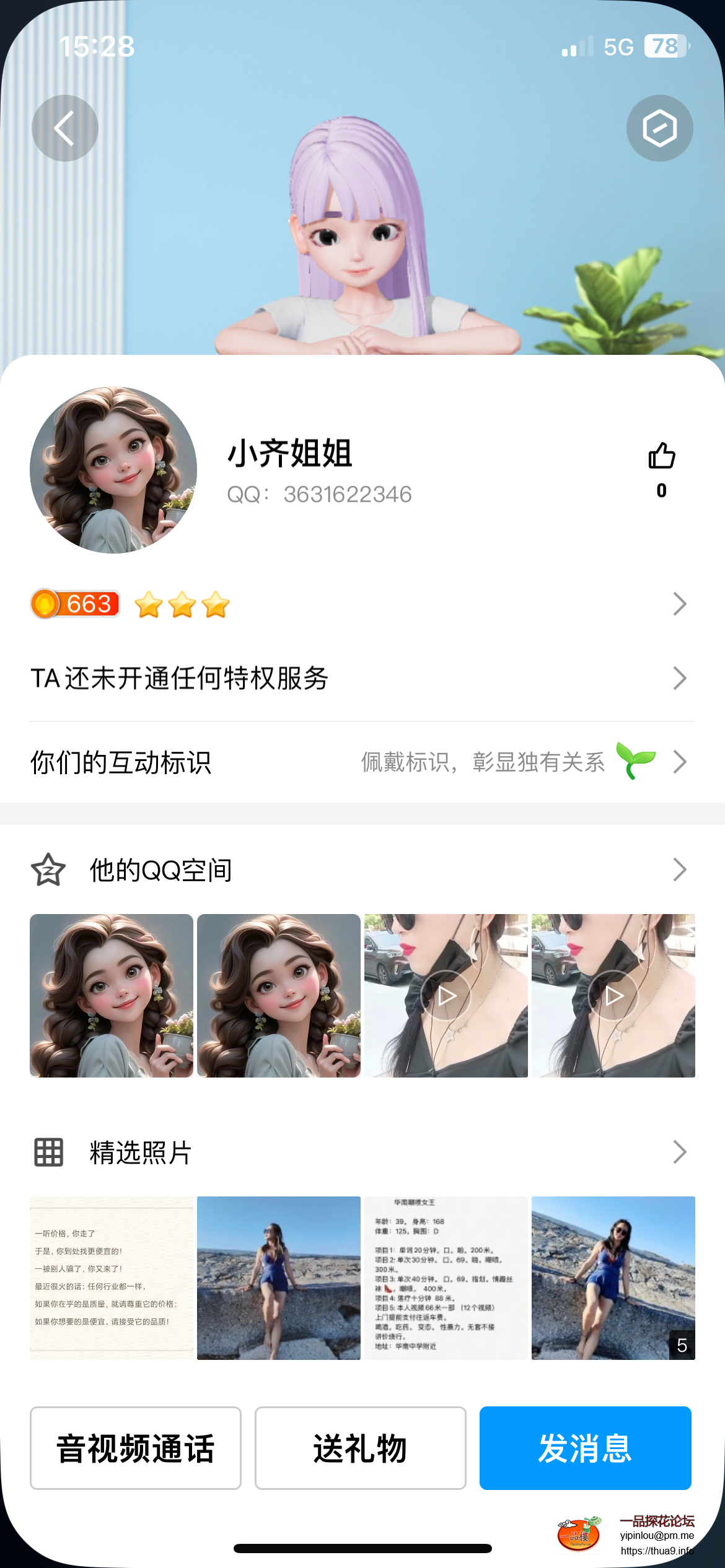Image resolution: width=725 pixels, height=1568 pixels.
Task: View the profile avatar of 小齐姐姐
Action: (113, 470)
